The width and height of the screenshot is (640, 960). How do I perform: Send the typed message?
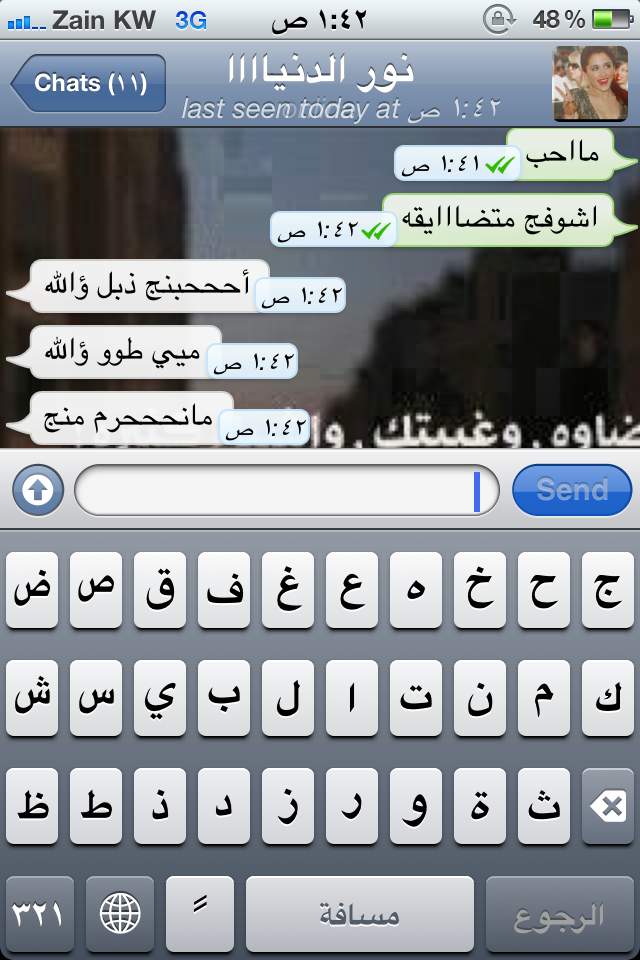(x=572, y=490)
